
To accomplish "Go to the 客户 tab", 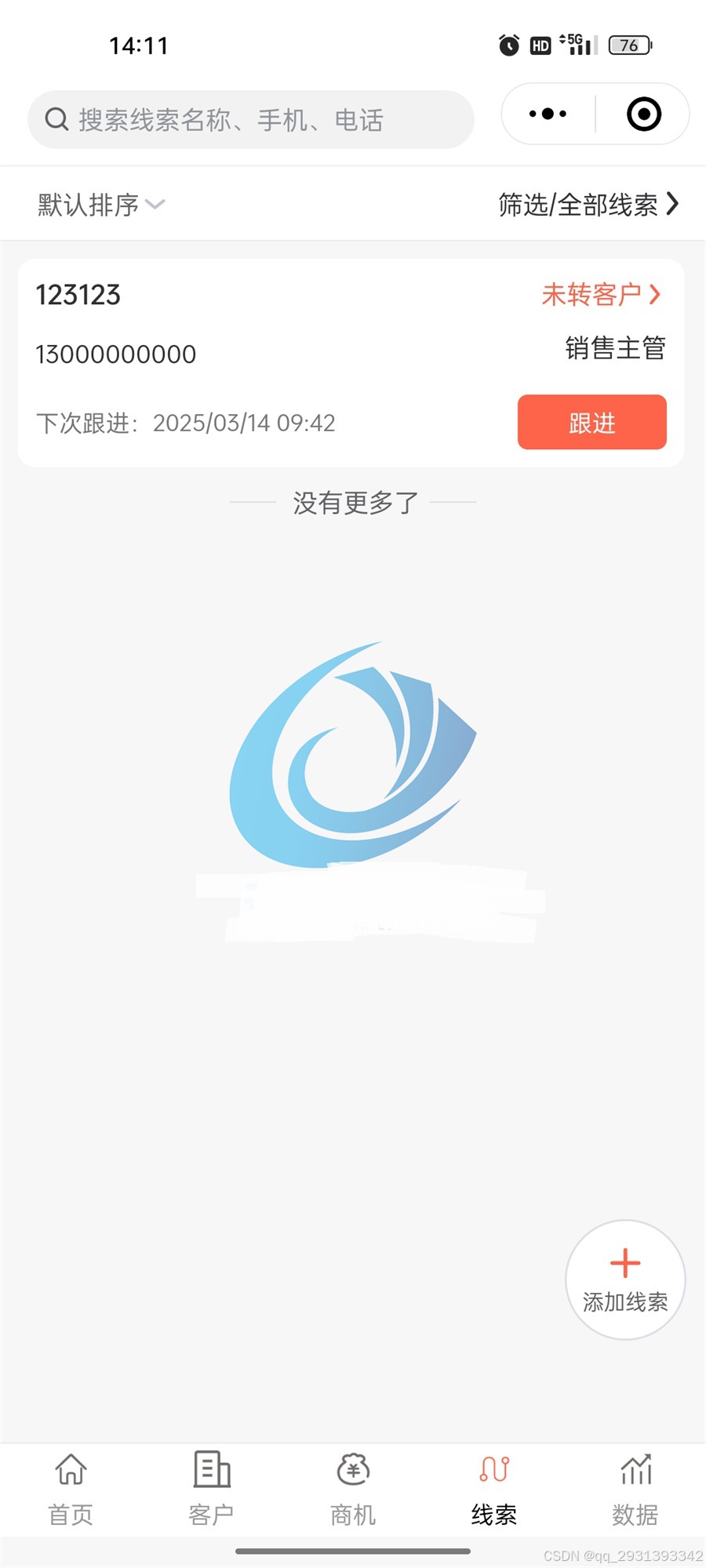I will (212, 1490).
